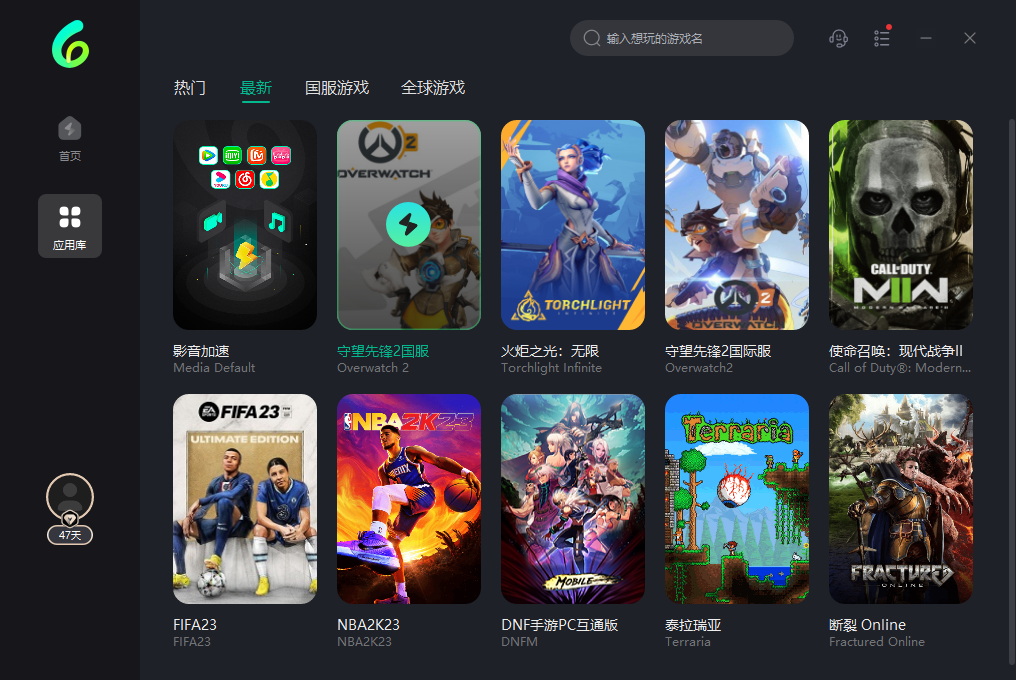Select the 泰拉瑞亚 Terraria card
The image size is (1016, 680).
[737, 499]
